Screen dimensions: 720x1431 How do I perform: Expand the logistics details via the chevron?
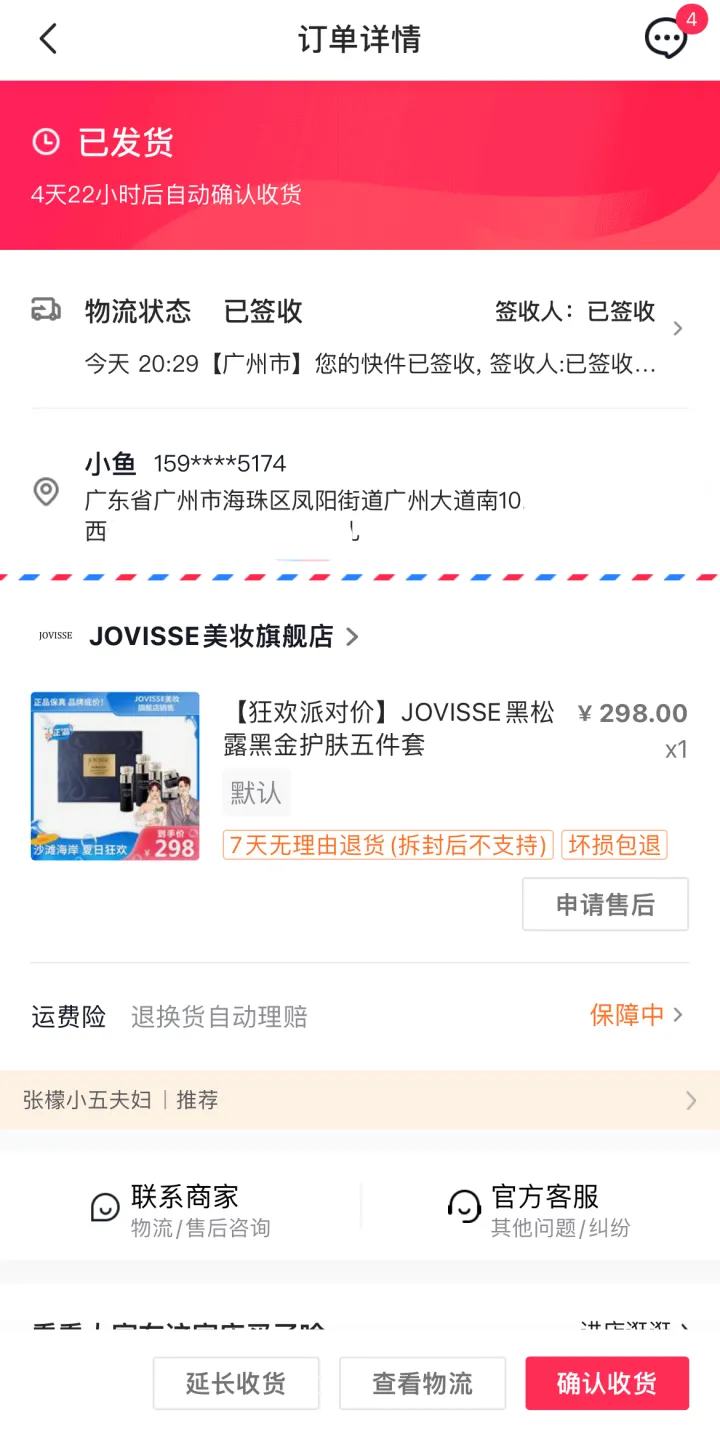(x=678, y=327)
